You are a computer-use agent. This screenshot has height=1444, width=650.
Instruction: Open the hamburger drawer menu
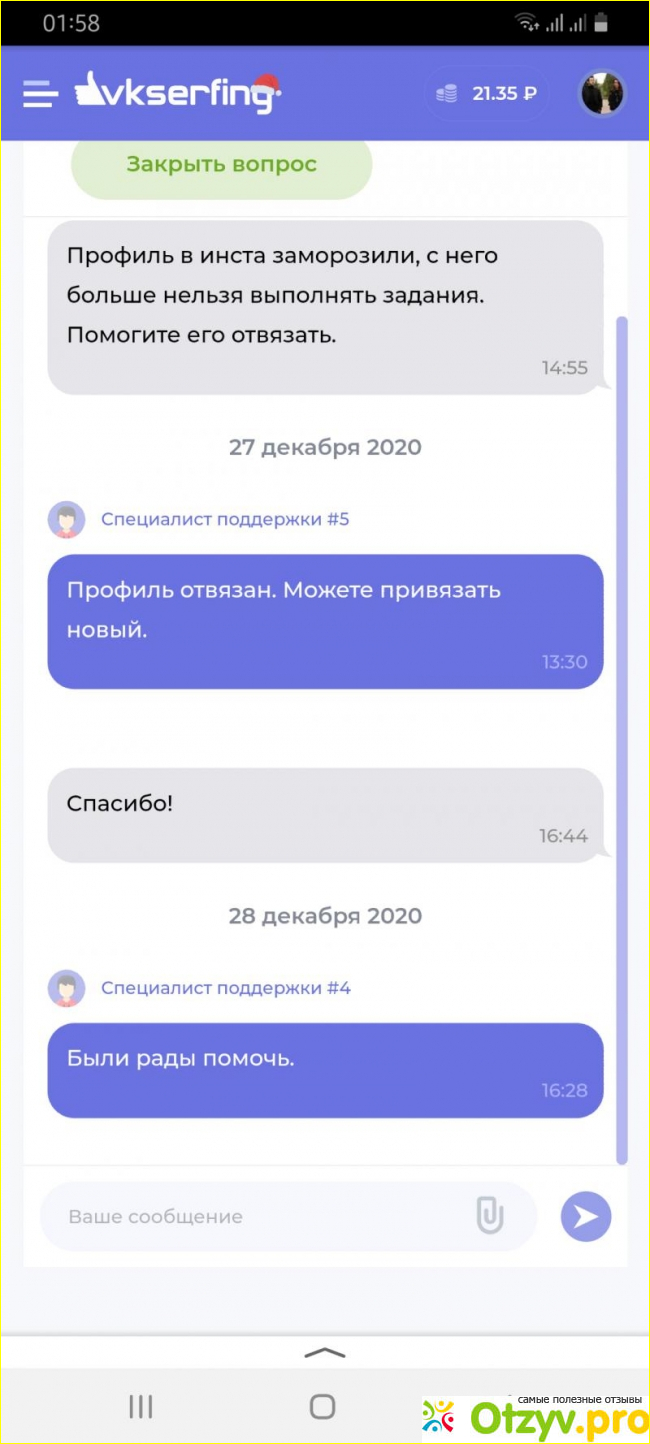tap(41, 94)
